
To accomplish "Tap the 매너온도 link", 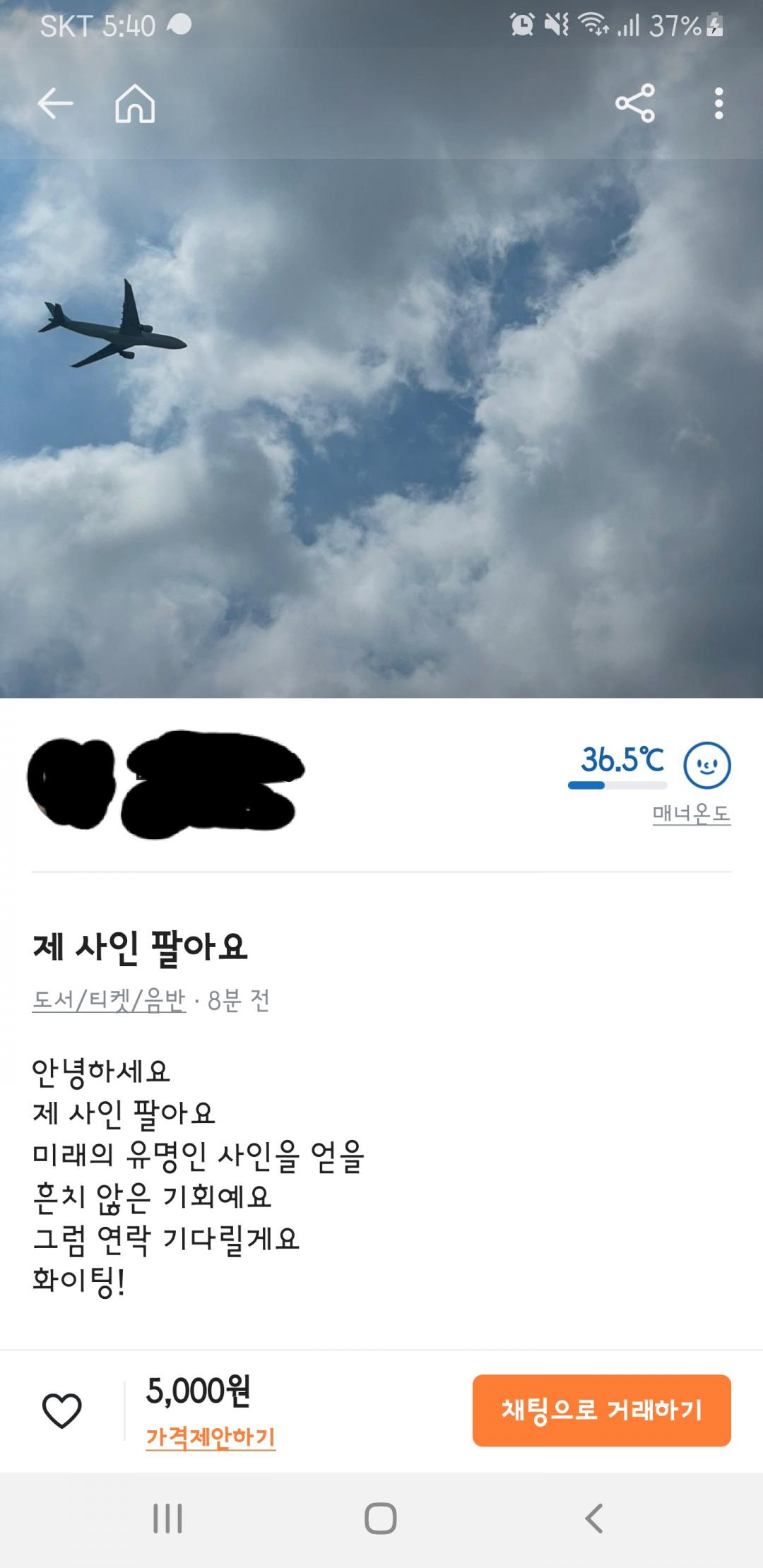I will (x=691, y=814).
